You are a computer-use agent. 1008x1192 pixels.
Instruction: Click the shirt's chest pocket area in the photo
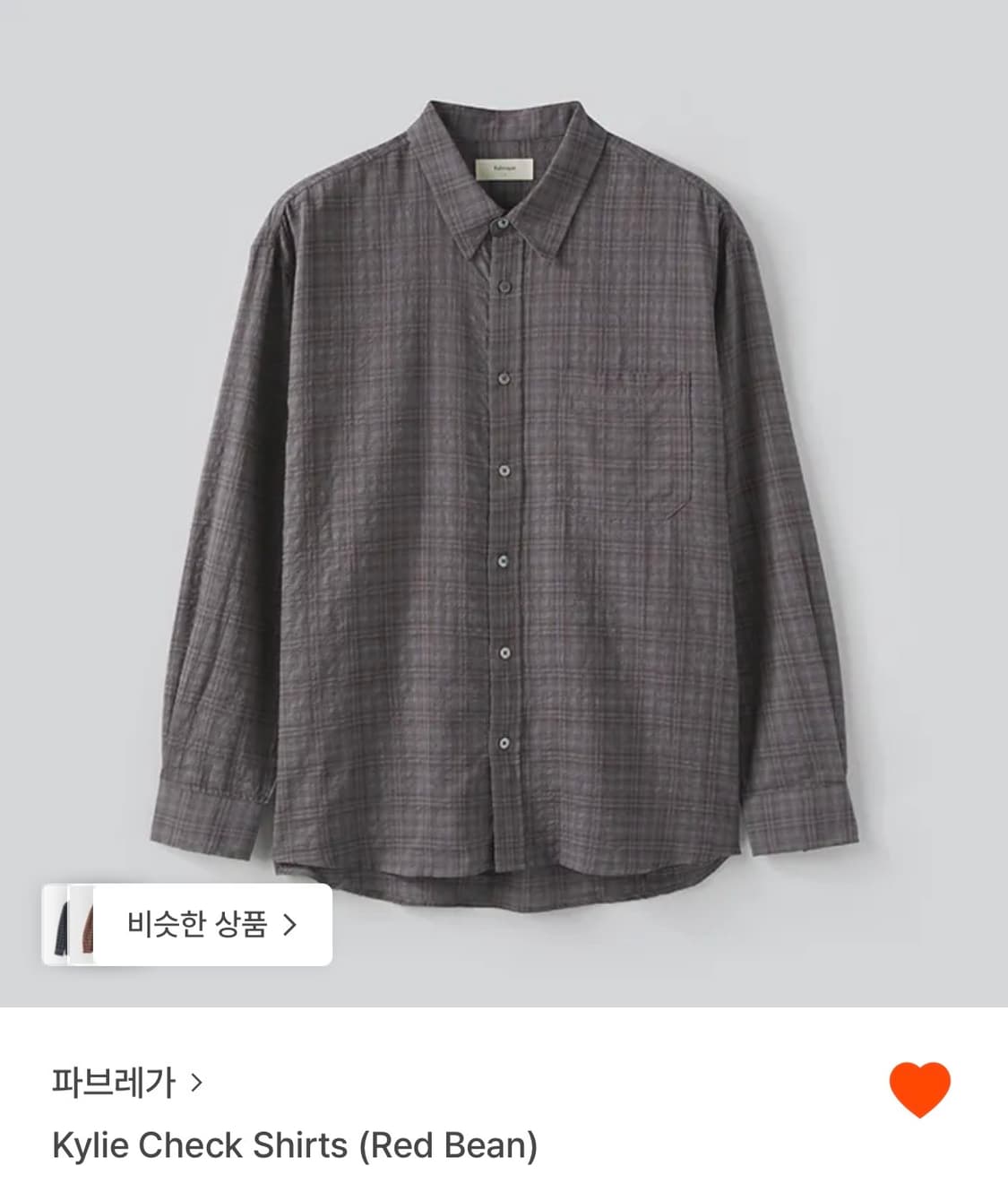pyautogui.click(x=627, y=439)
